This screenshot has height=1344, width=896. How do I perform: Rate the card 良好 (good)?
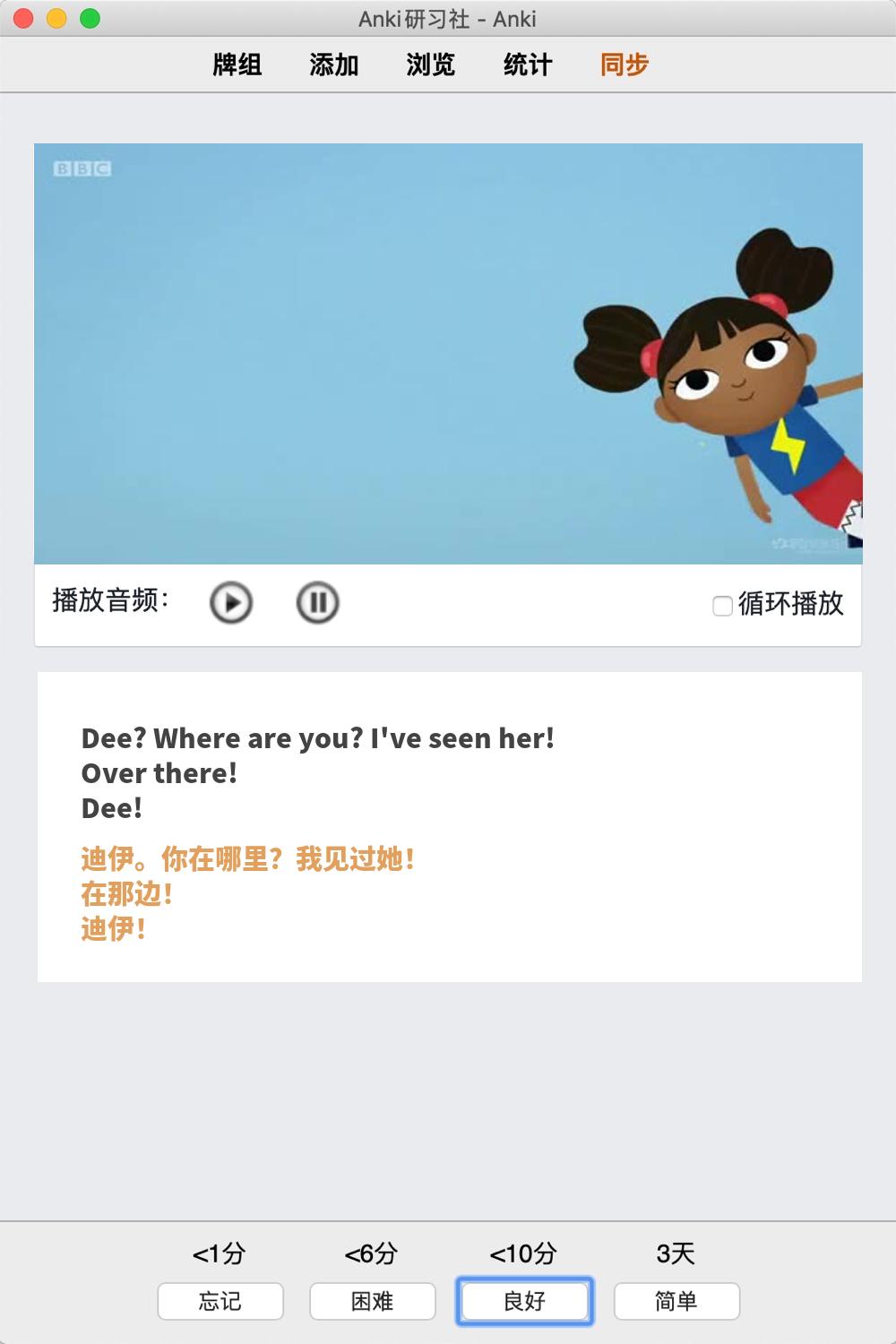point(525,1301)
